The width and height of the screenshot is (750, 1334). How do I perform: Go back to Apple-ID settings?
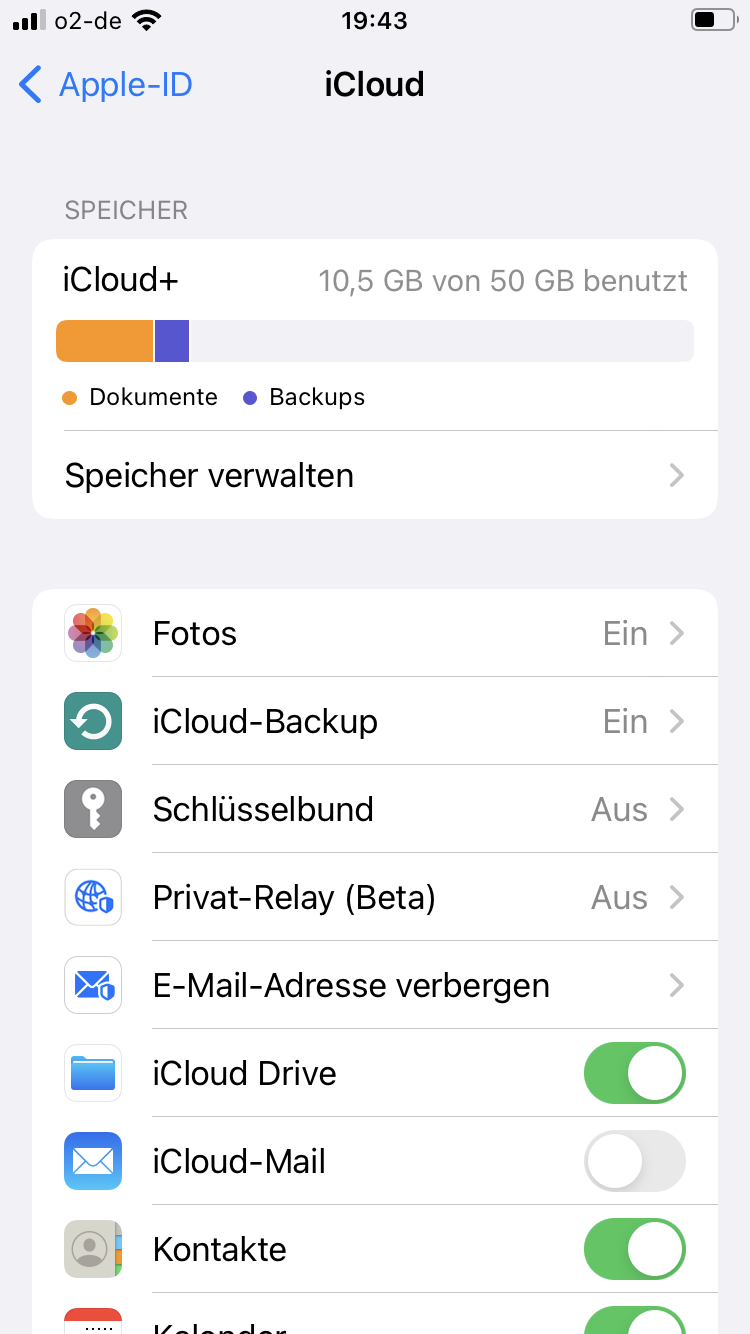pos(106,85)
